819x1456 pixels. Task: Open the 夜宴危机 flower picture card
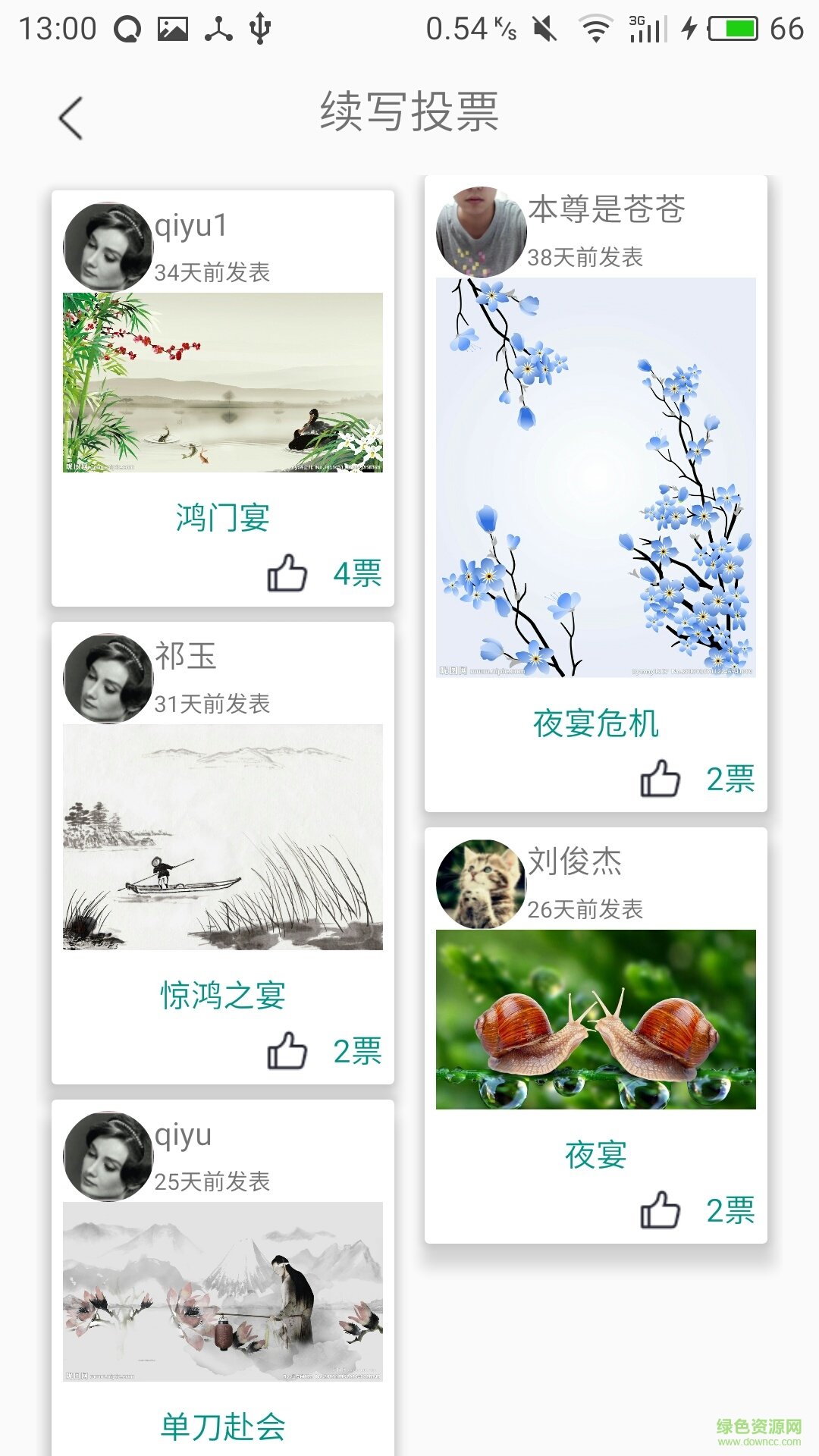(x=596, y=478)
